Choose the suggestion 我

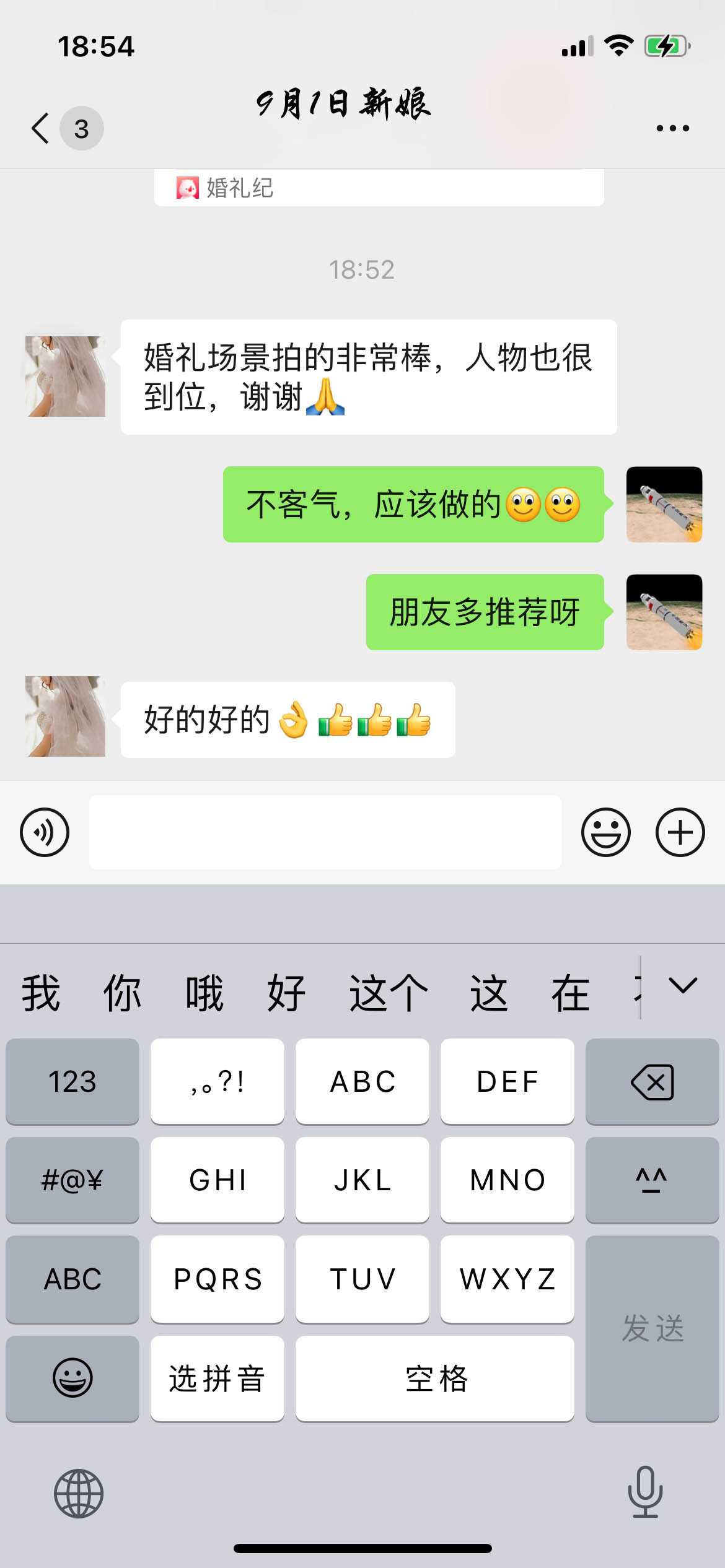tap(41, 993)
